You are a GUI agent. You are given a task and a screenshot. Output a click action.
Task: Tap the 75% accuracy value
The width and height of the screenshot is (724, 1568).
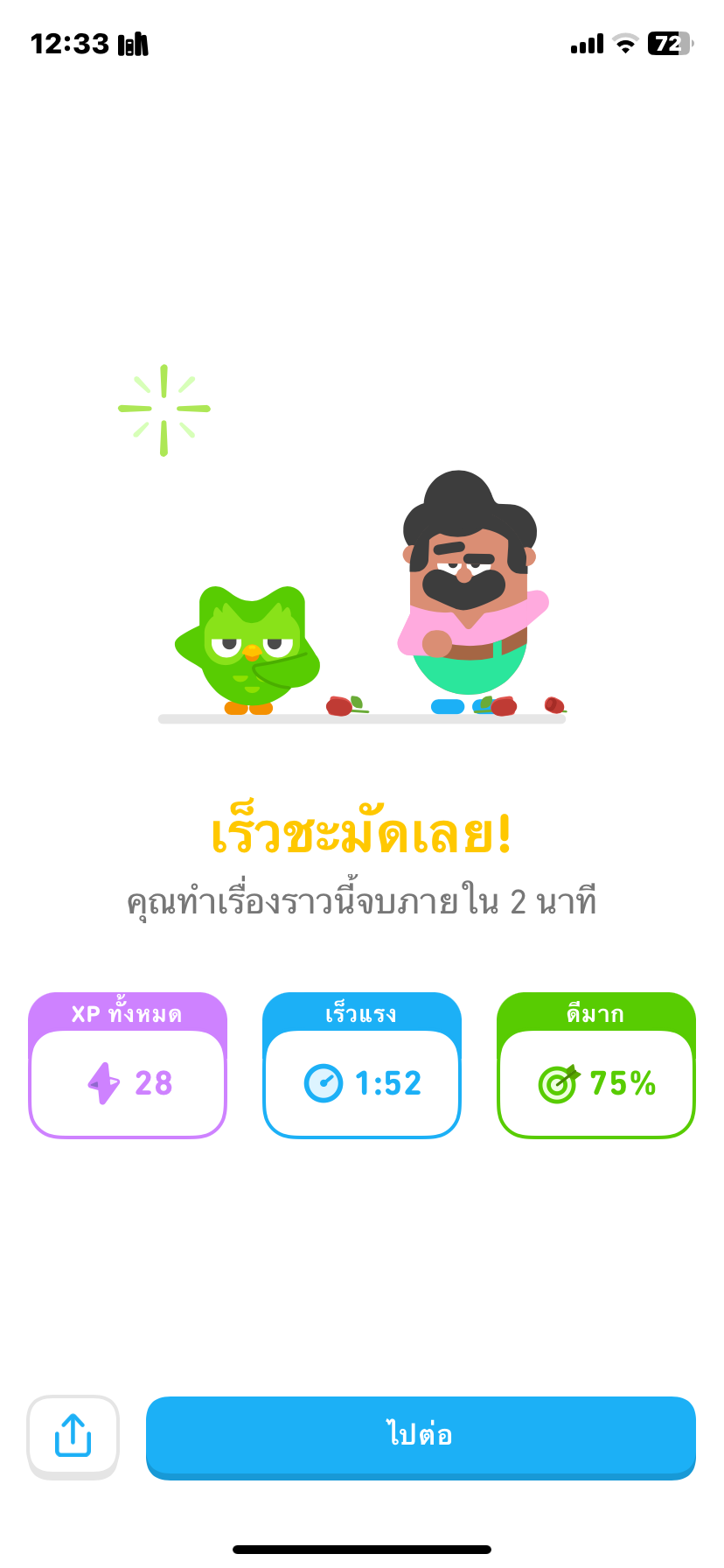[x=622, y=1083]
